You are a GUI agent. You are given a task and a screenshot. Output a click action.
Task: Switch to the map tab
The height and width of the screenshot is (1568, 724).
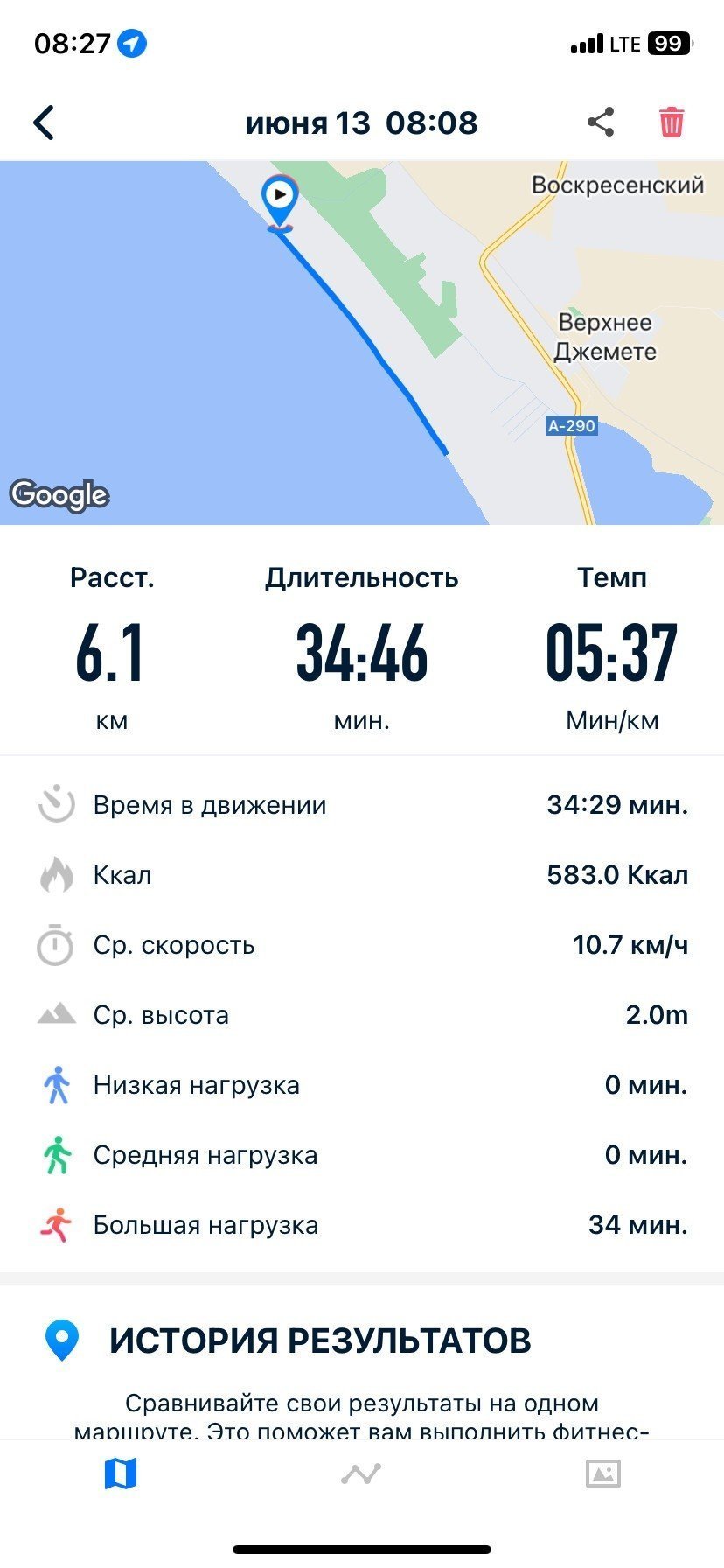coord(121,1473)
